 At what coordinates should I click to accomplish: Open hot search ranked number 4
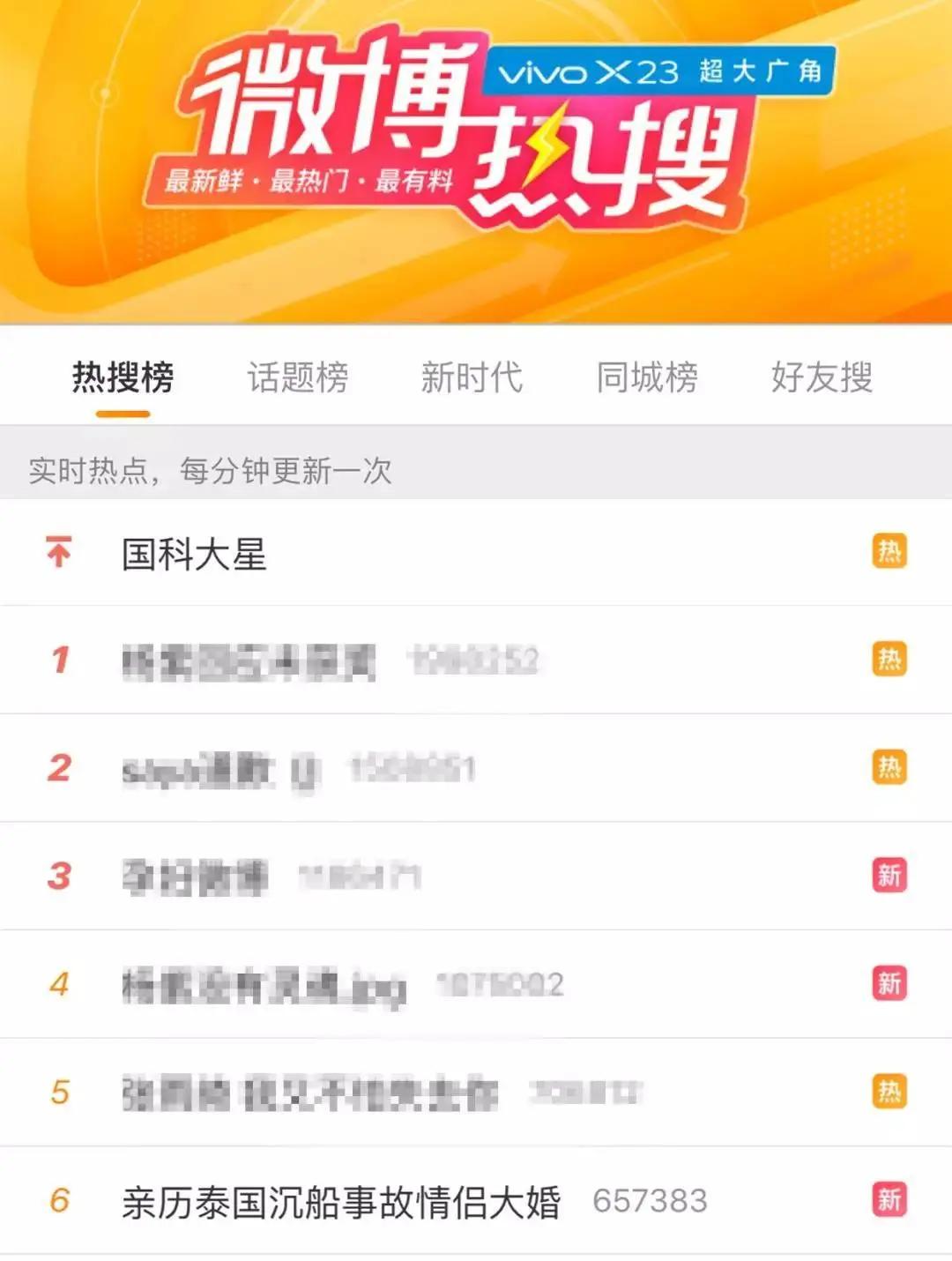476,984
